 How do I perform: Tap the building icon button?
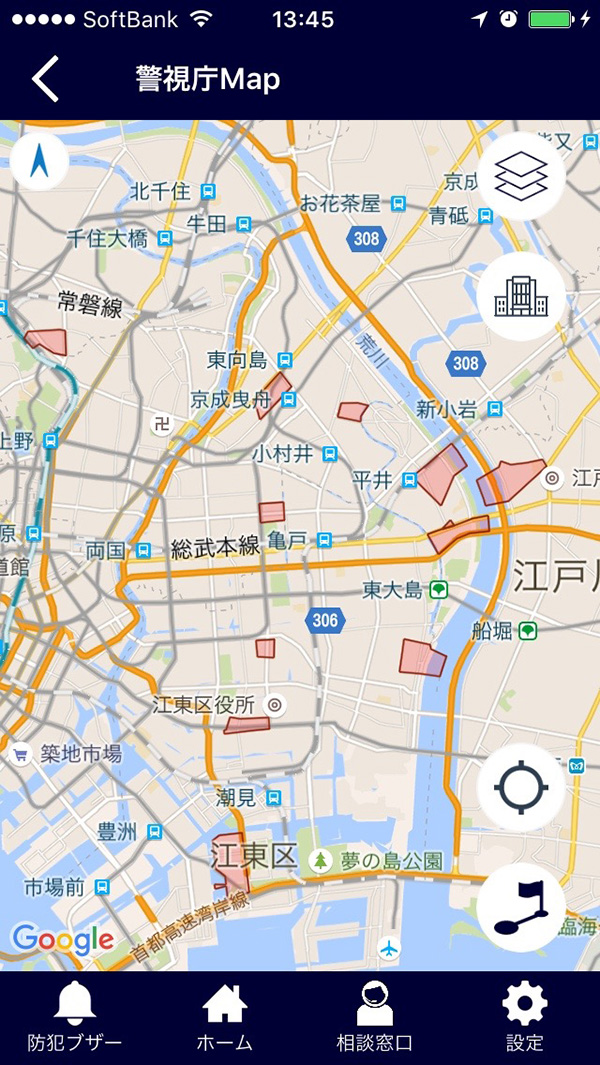point(521,296)
